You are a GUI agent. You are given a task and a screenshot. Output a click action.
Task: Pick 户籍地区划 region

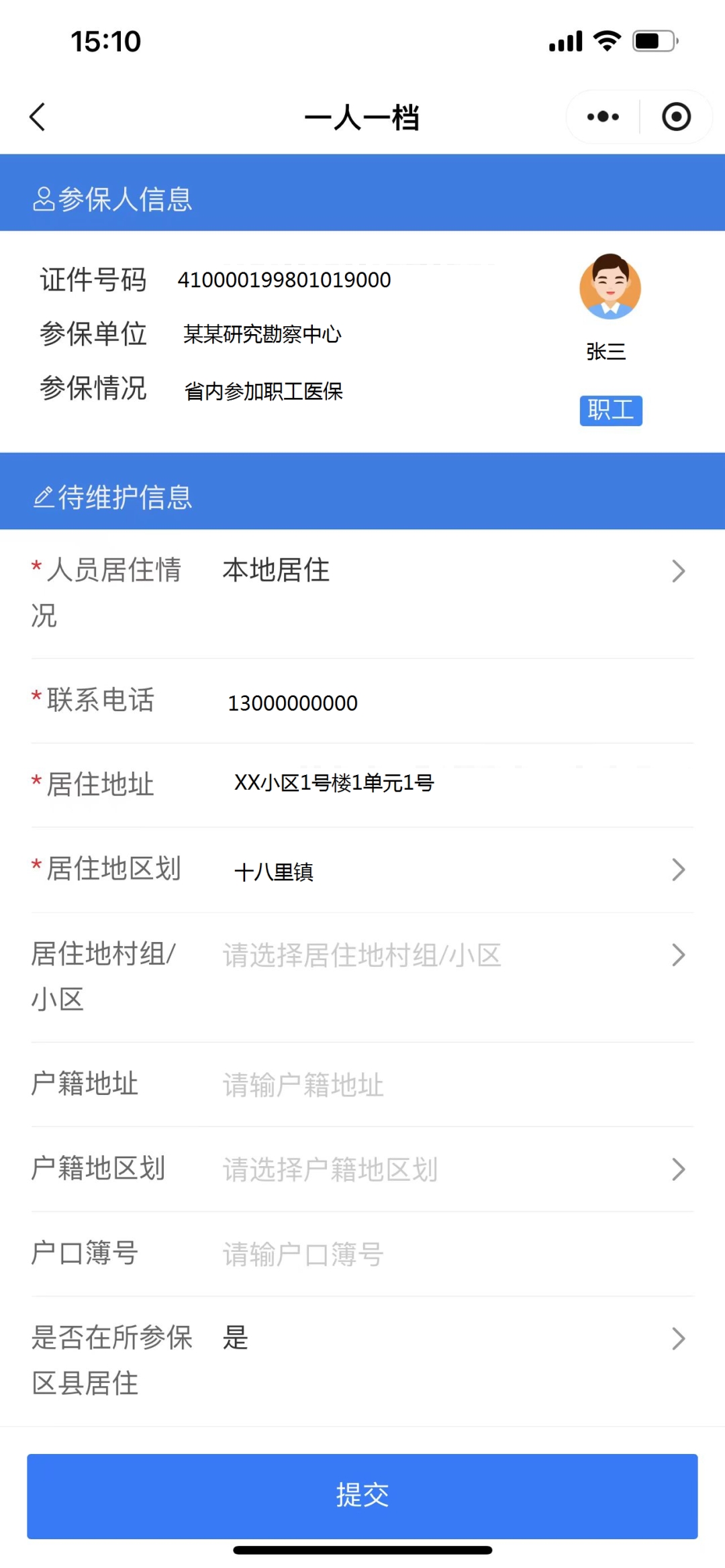coord(443,1169)
